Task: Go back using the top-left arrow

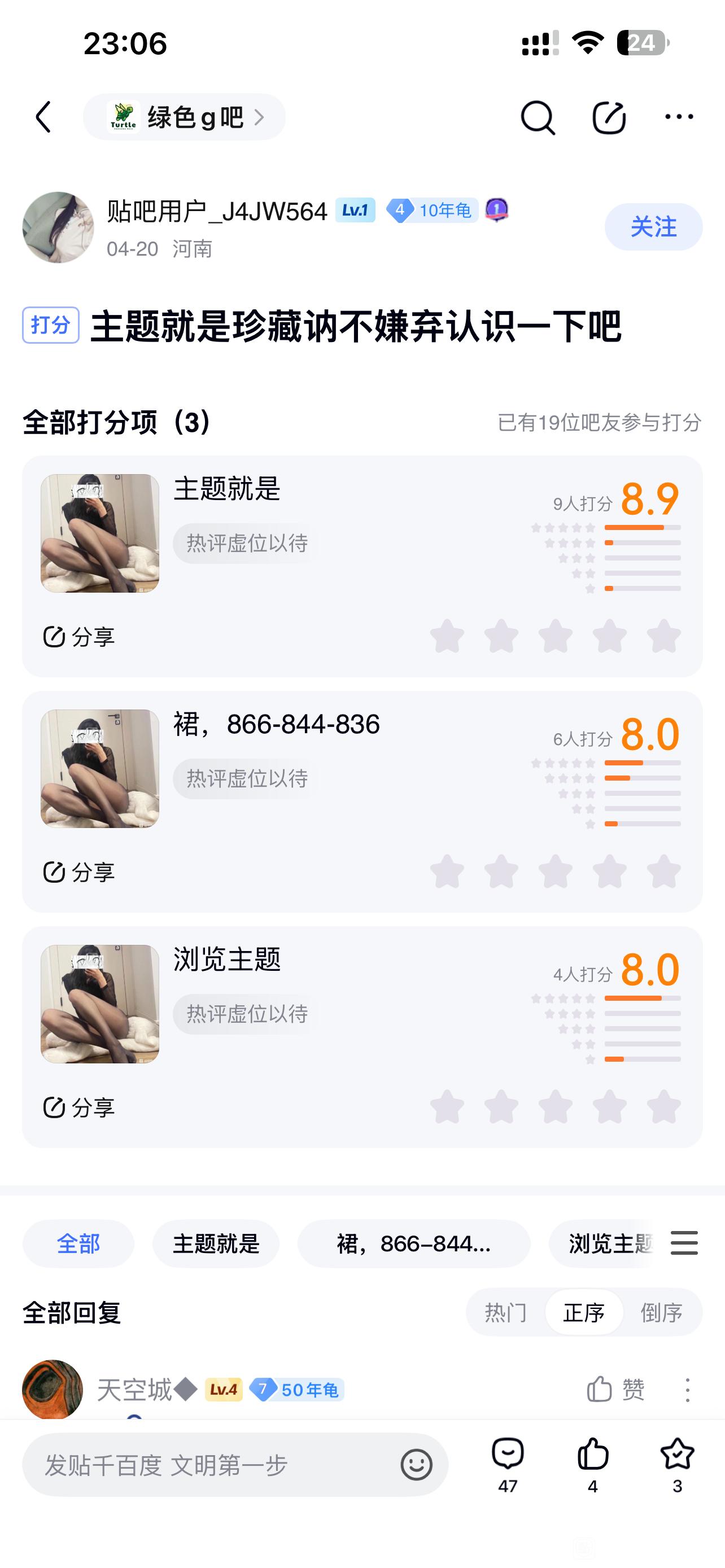Action: (43, 117)
